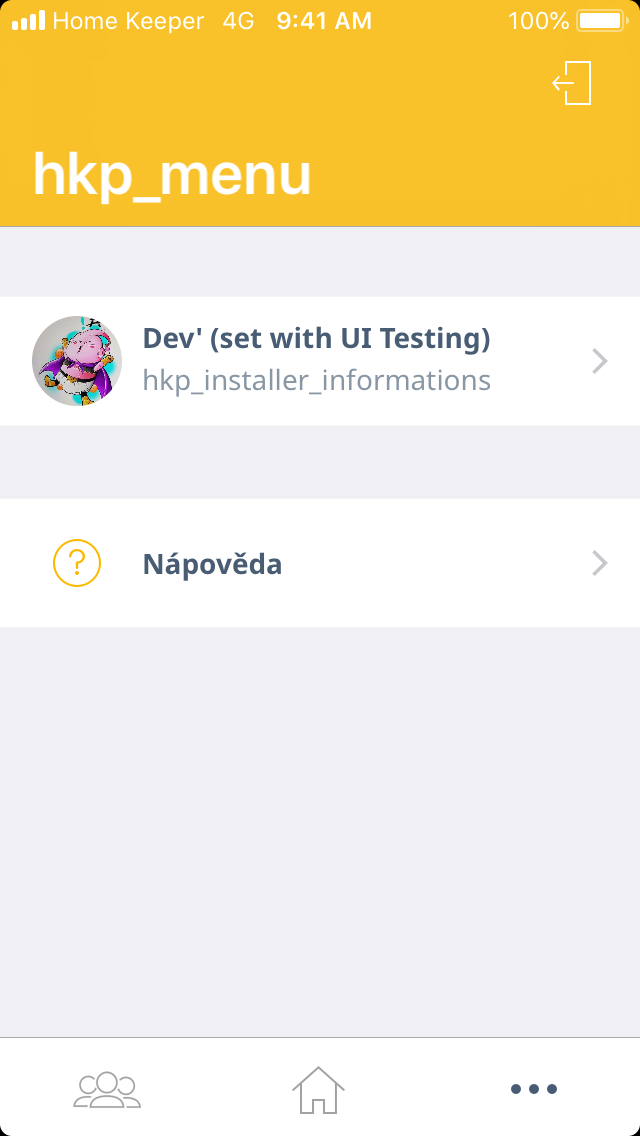The image size is (640, 1136).
Task: Open the Dev' (set with UI Testing) profile row
Action: [320, 361]
